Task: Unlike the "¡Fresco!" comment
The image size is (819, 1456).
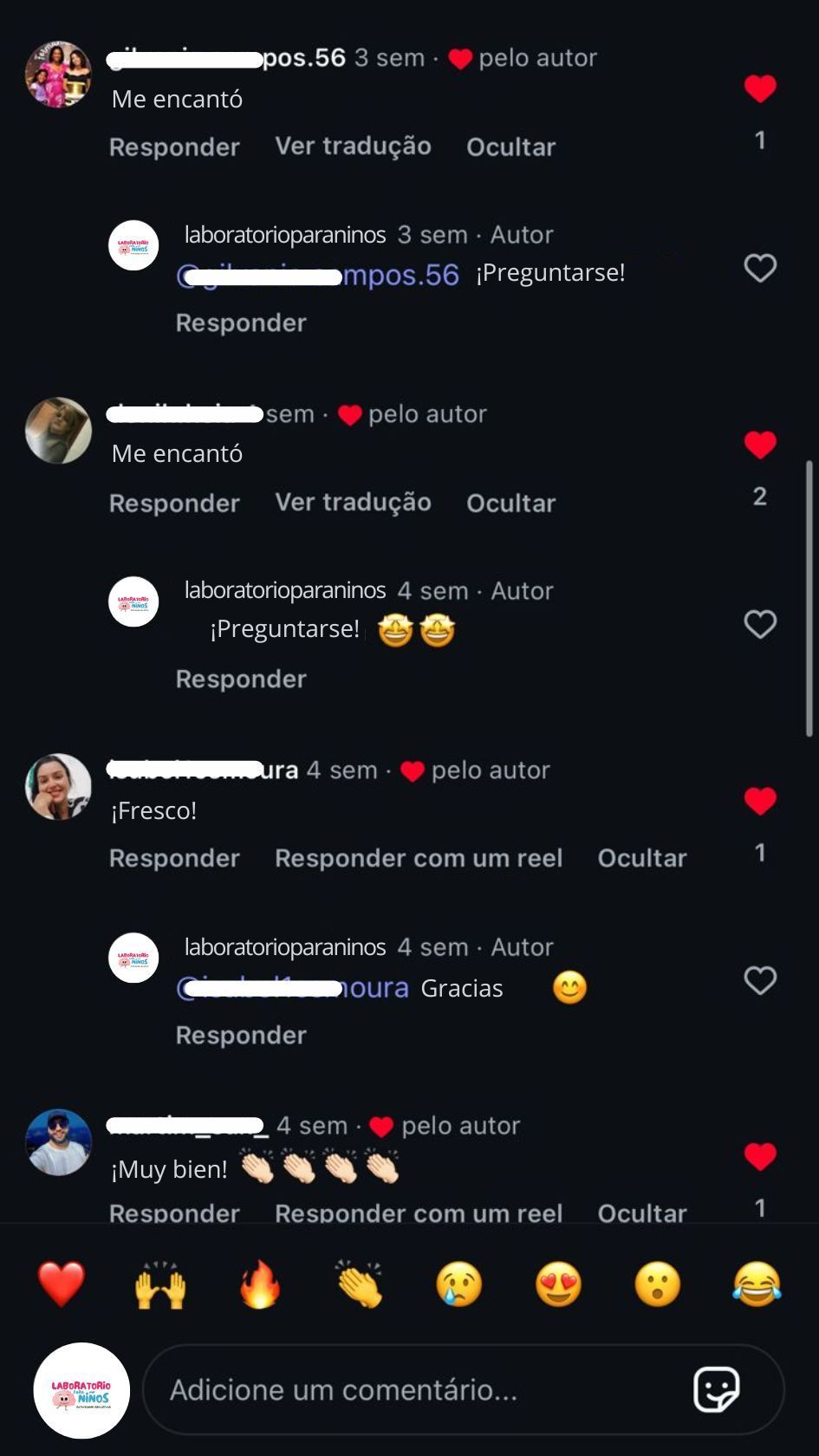Action: 760,802
